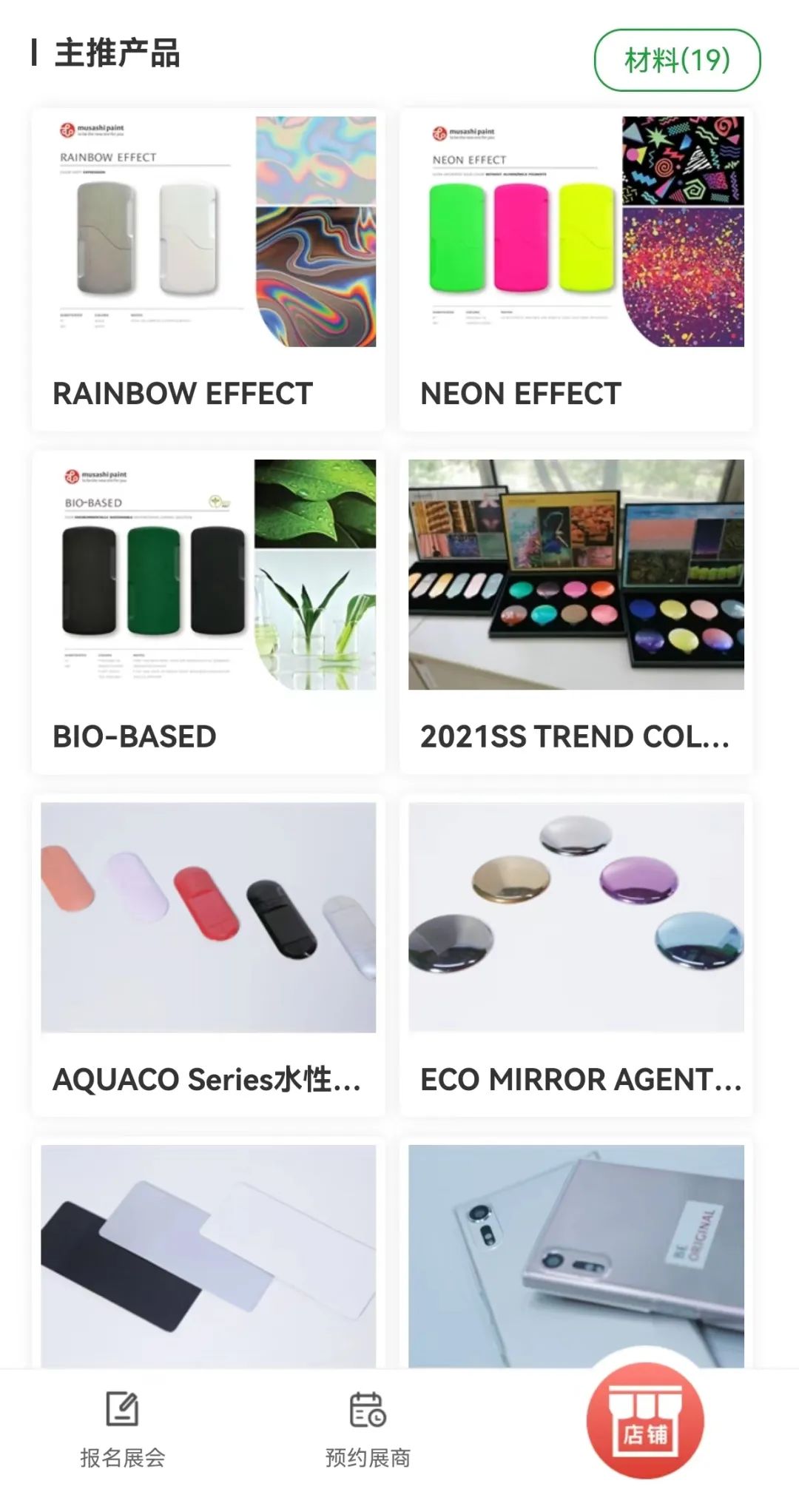Select 报名展会 in the bottom bar

click(123, 1430)
